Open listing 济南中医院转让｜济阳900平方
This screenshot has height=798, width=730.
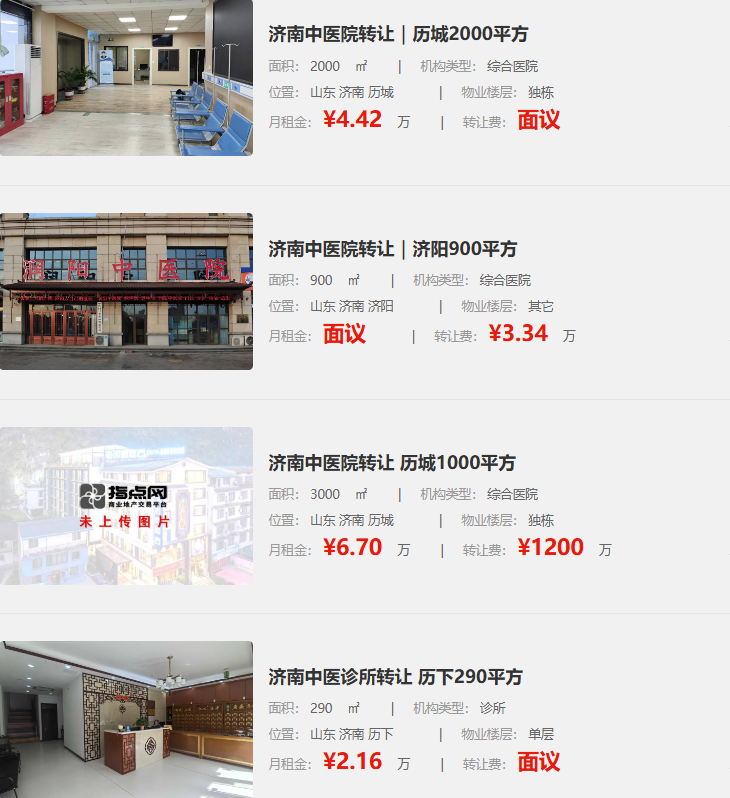coord(392,248)
